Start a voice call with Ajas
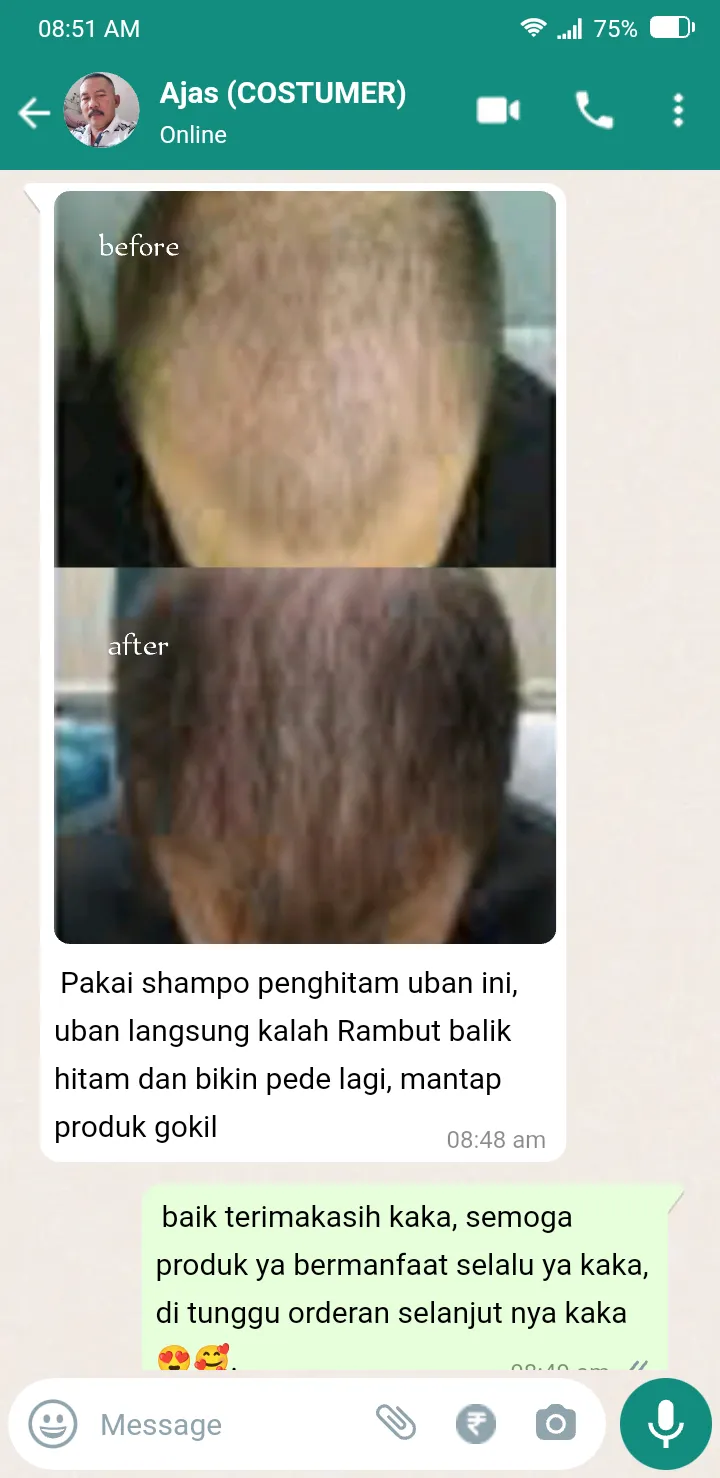720x1478 pixels. [594, 111]
